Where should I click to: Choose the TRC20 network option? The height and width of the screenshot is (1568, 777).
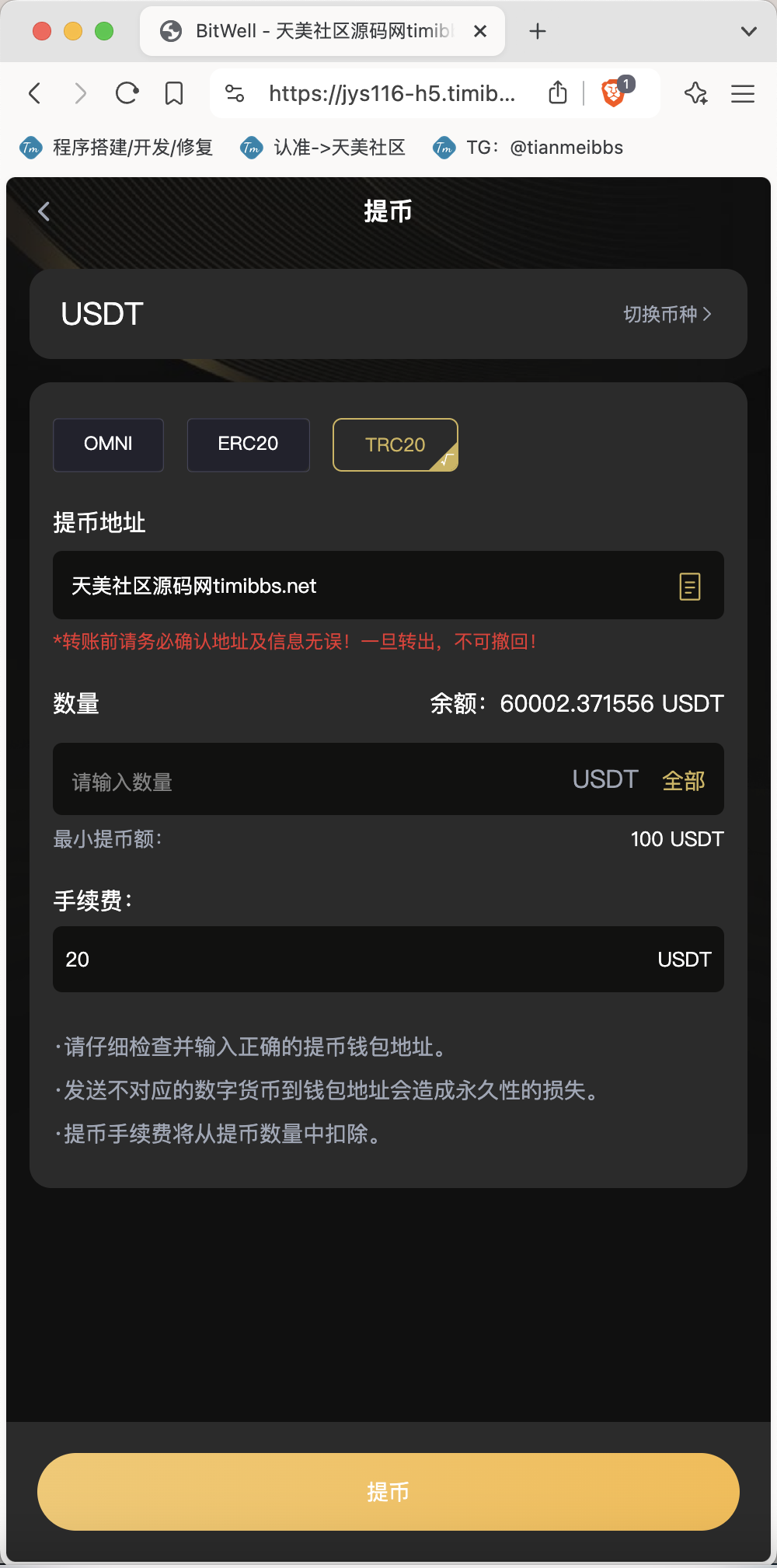395,444
